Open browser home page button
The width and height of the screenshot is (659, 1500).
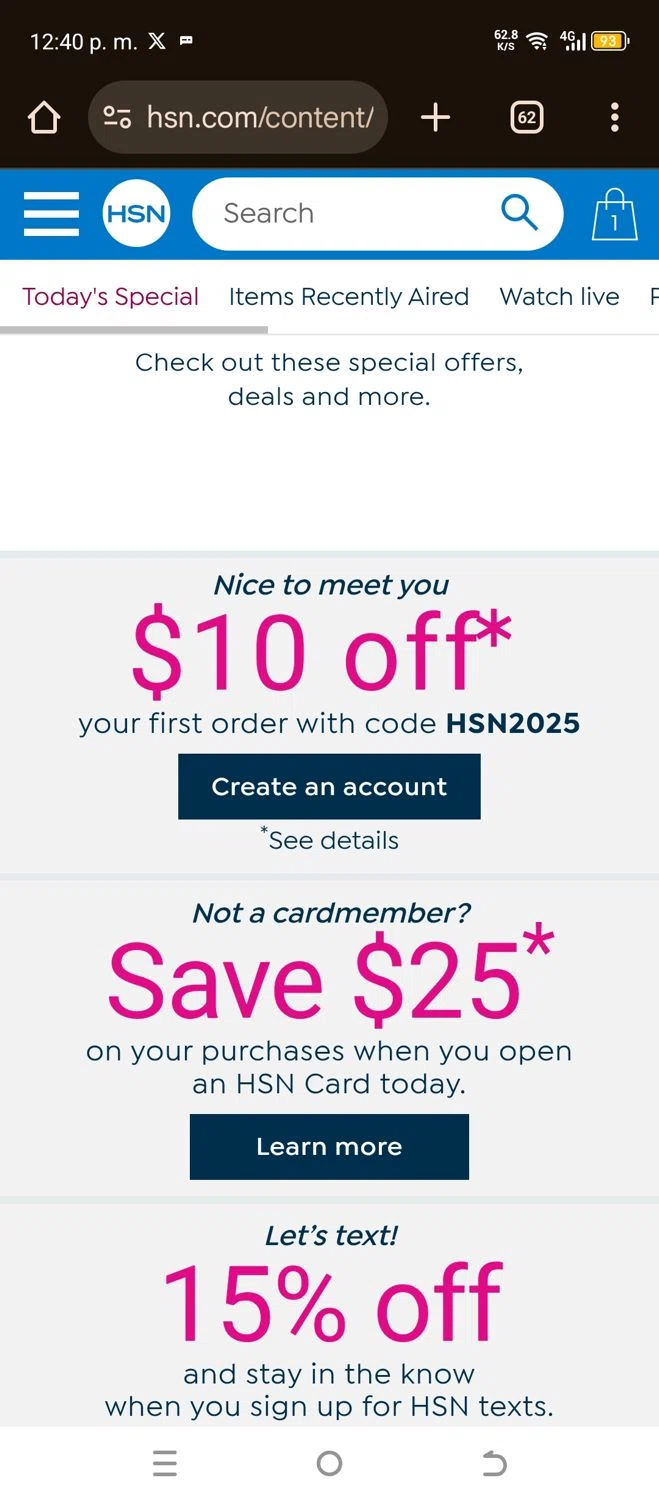(x=44, y=118)
